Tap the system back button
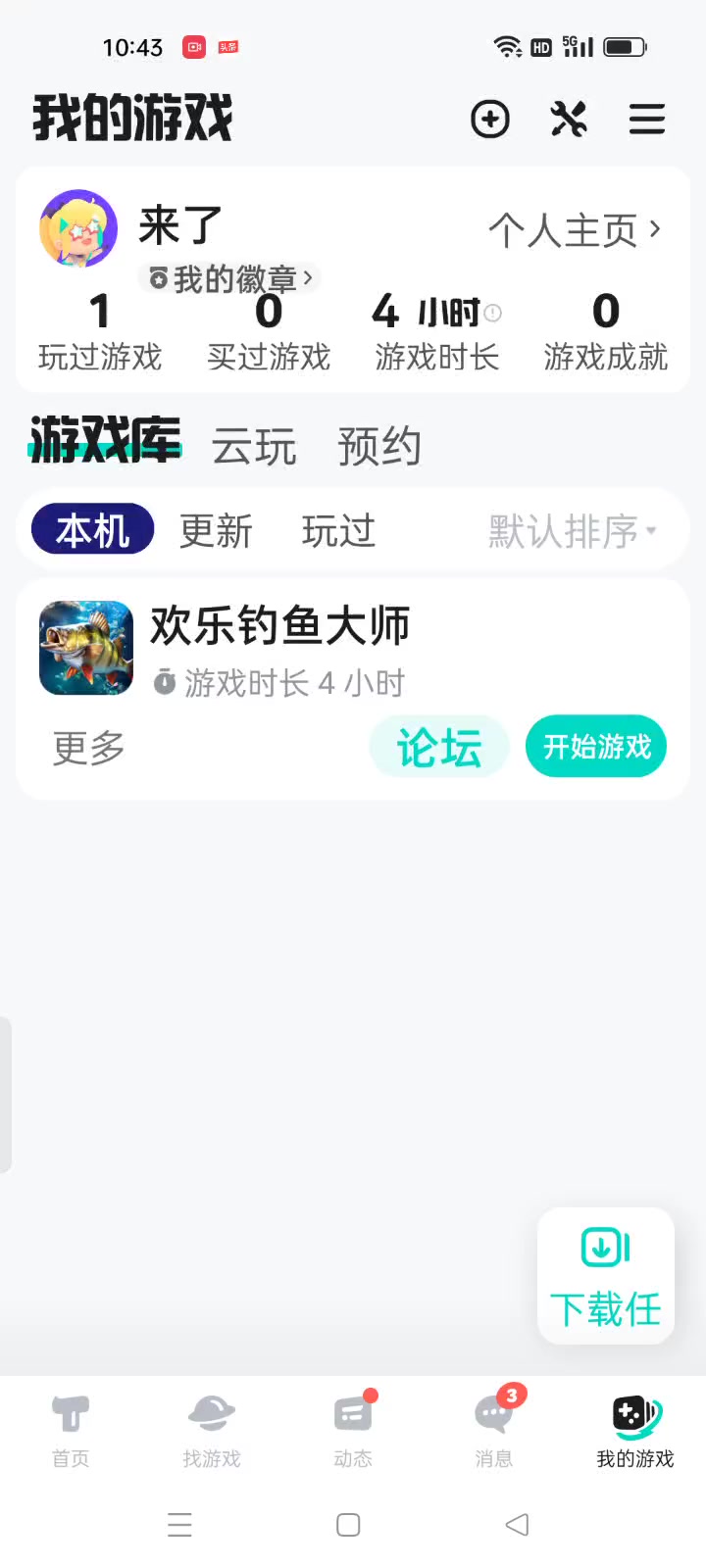Screen dimensions: 706x1568 point(517,1525)
